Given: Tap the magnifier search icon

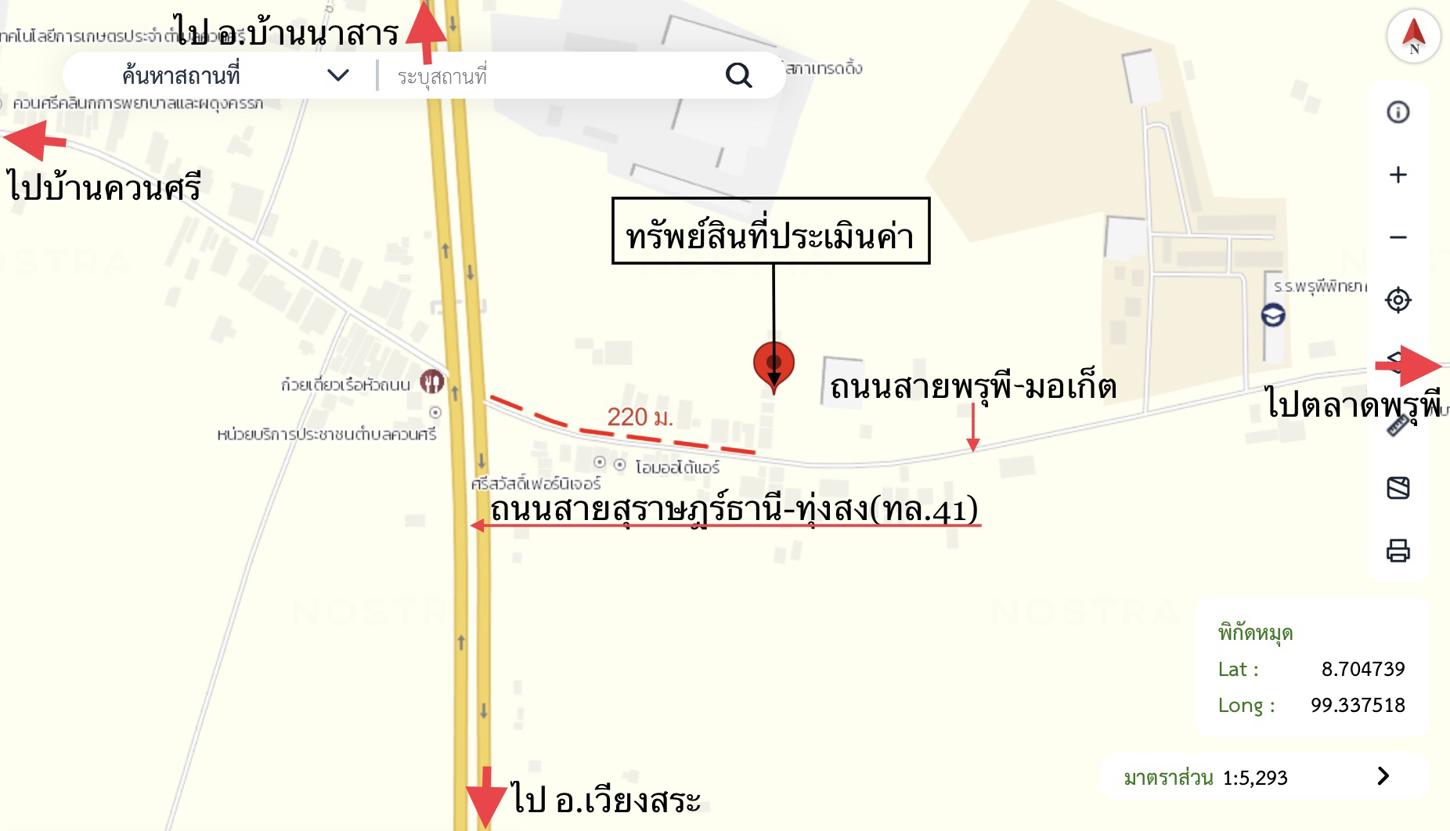Looking at the screenshot, I should (x=738, y=76).
